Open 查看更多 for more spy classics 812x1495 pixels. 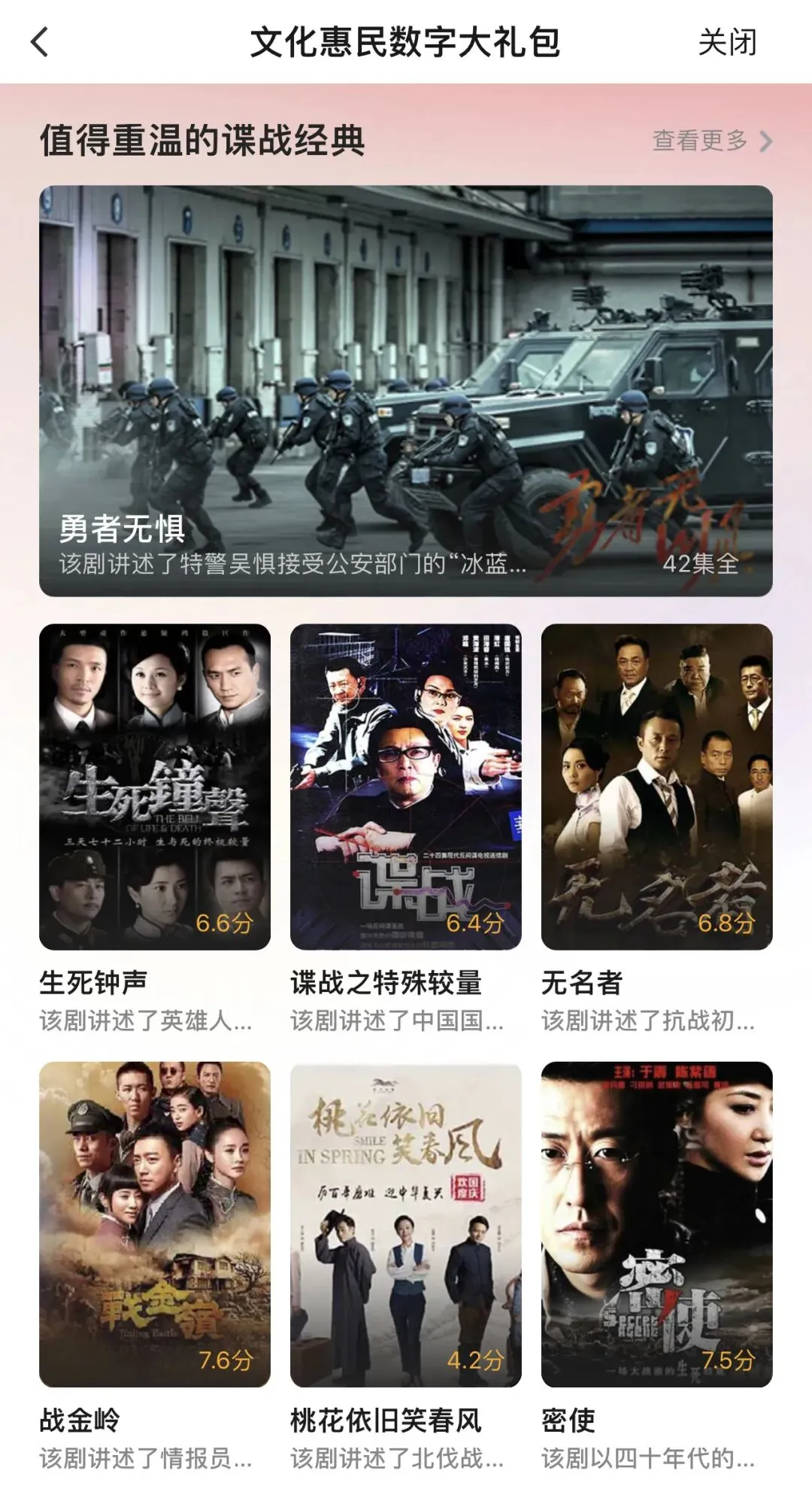711,141
